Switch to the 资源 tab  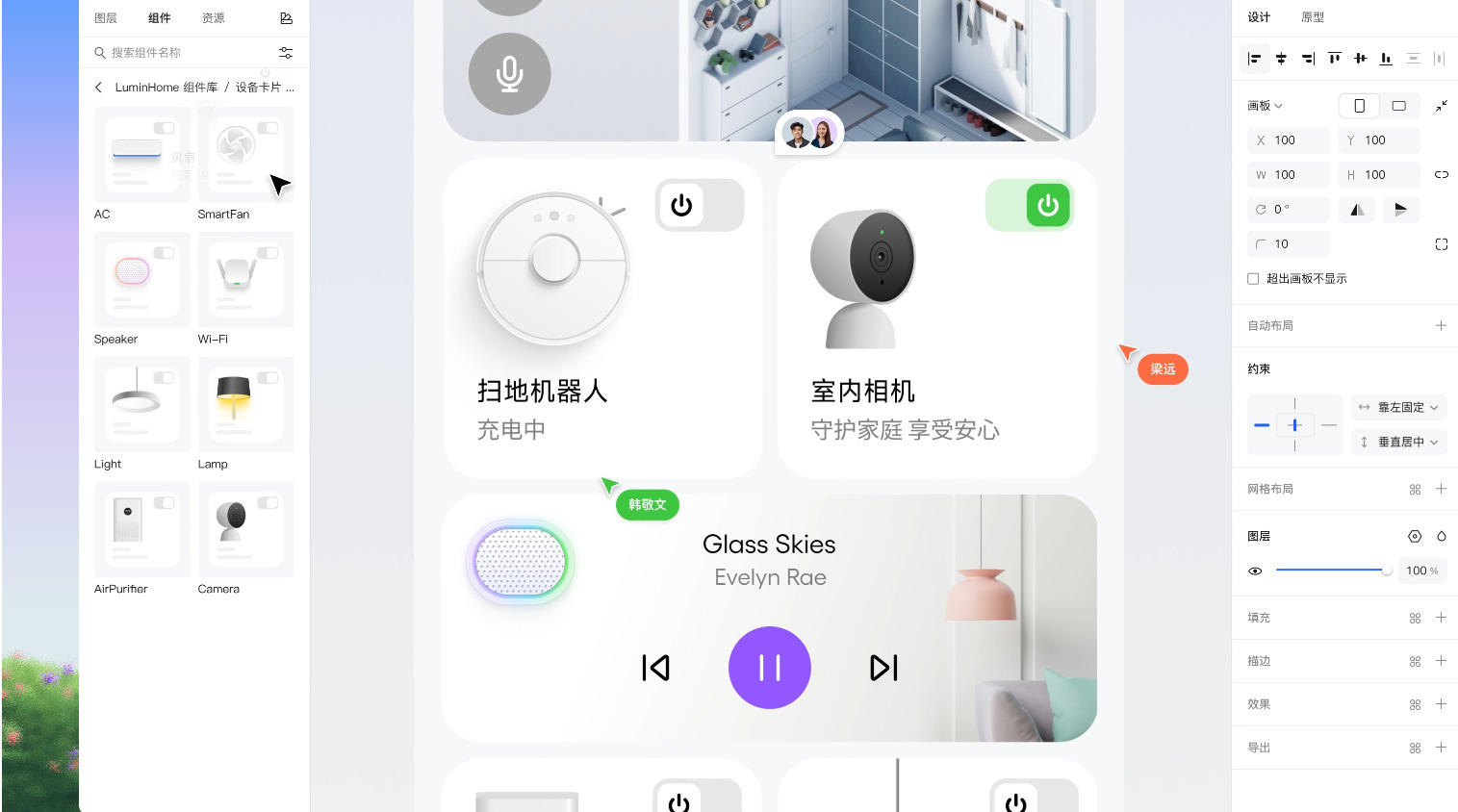(213, 18)
